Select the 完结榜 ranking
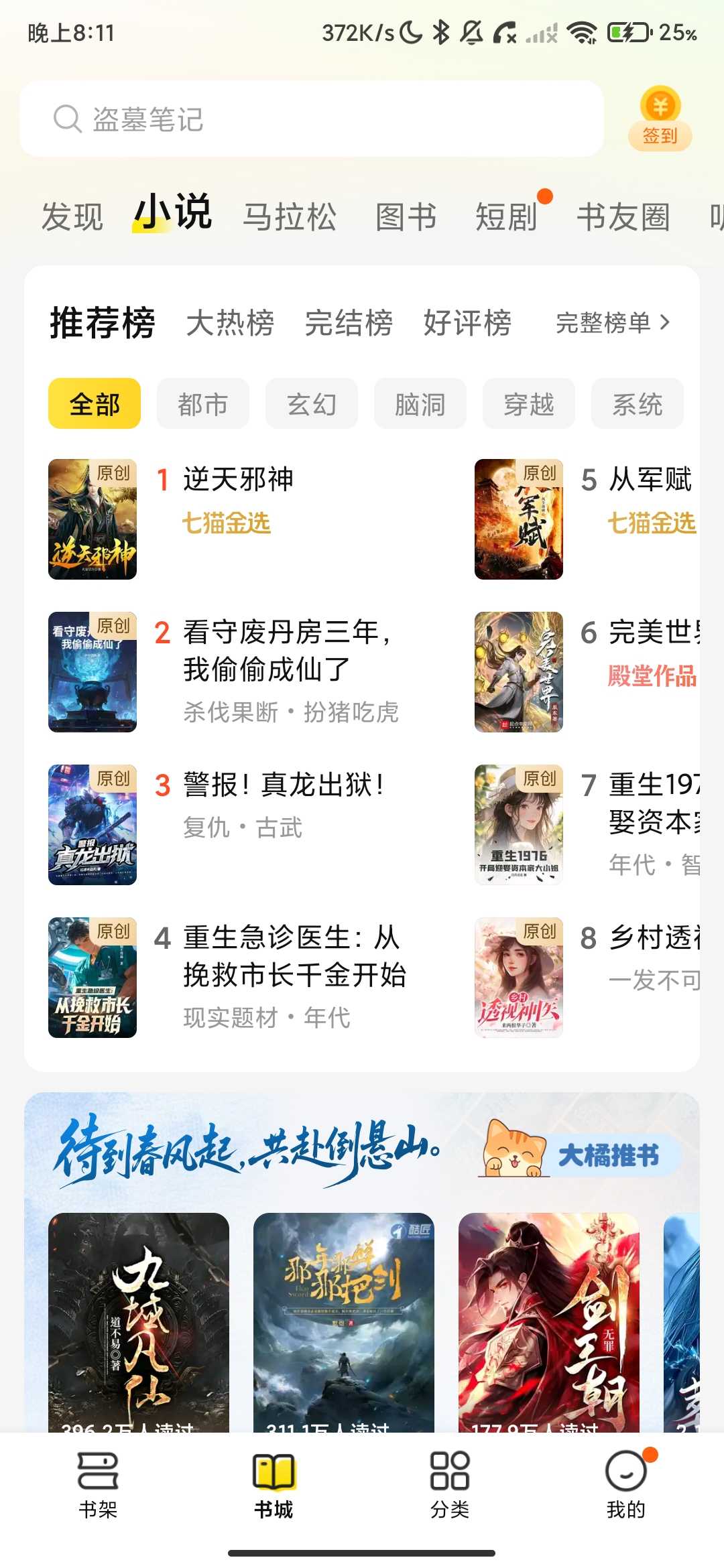This screenshot has height=1568, width=724. pyautogui.click(x=349, y=323)
